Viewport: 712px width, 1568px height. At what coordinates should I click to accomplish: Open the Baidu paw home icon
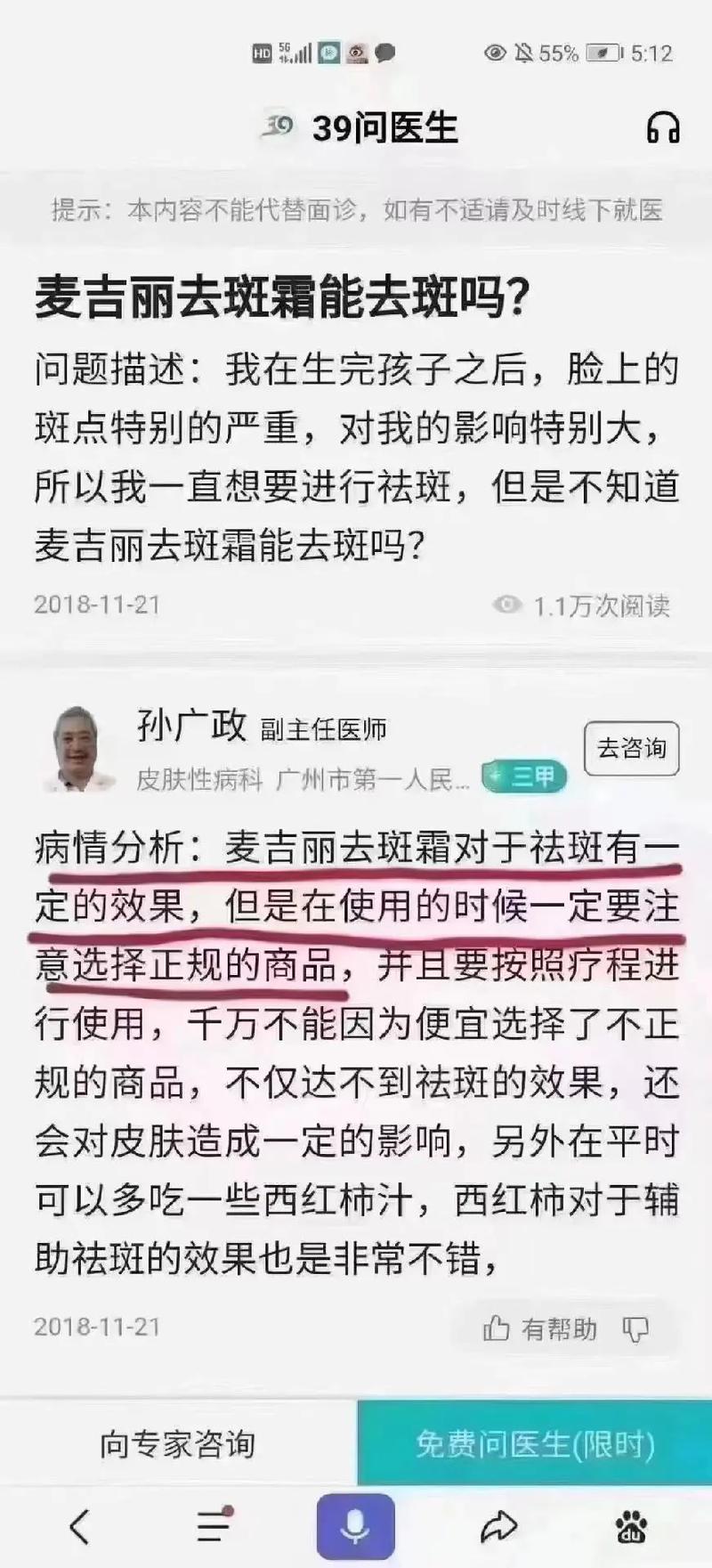(x=632, y=1526)
